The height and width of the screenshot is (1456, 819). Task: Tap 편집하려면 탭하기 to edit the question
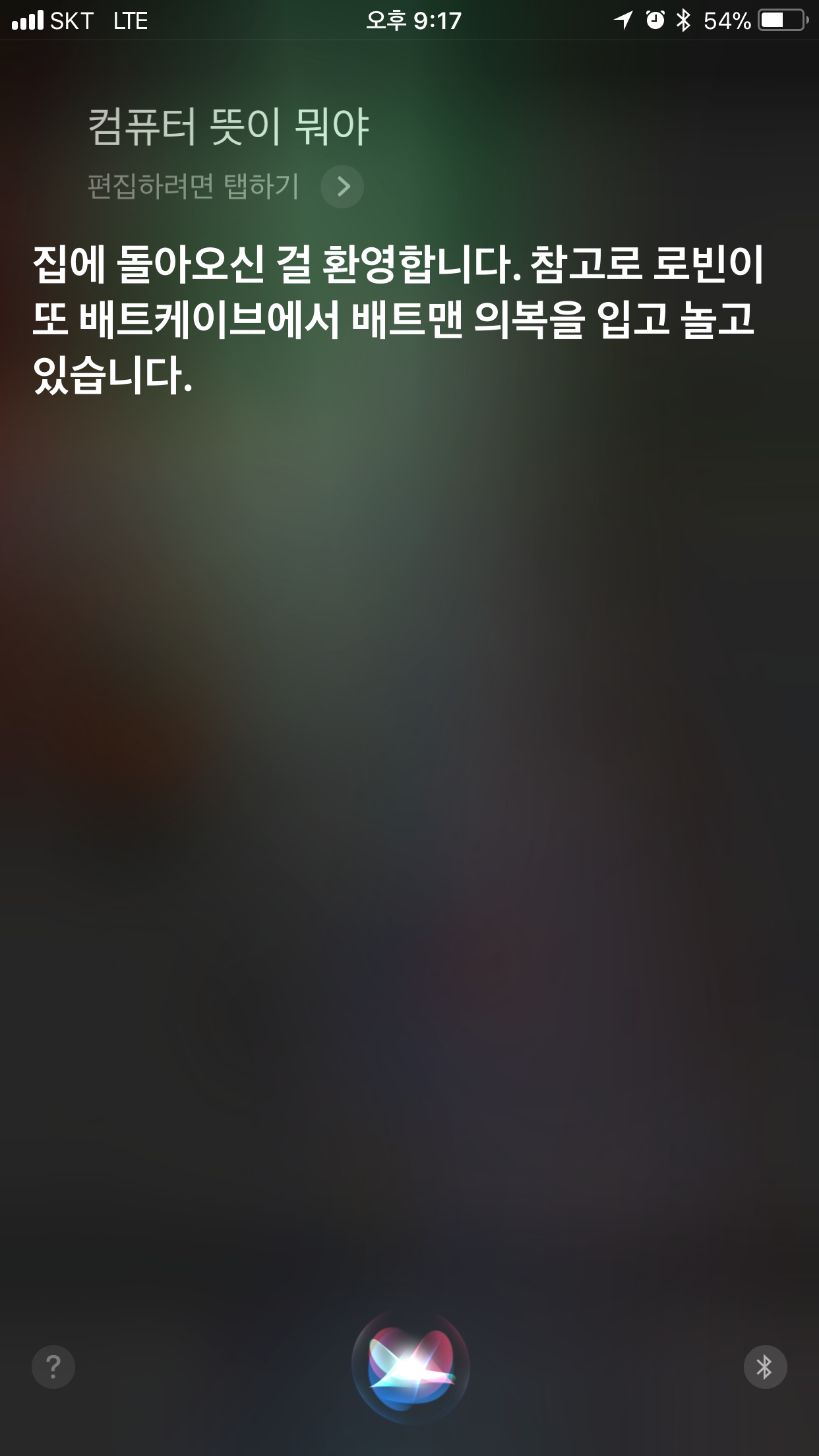192,186
